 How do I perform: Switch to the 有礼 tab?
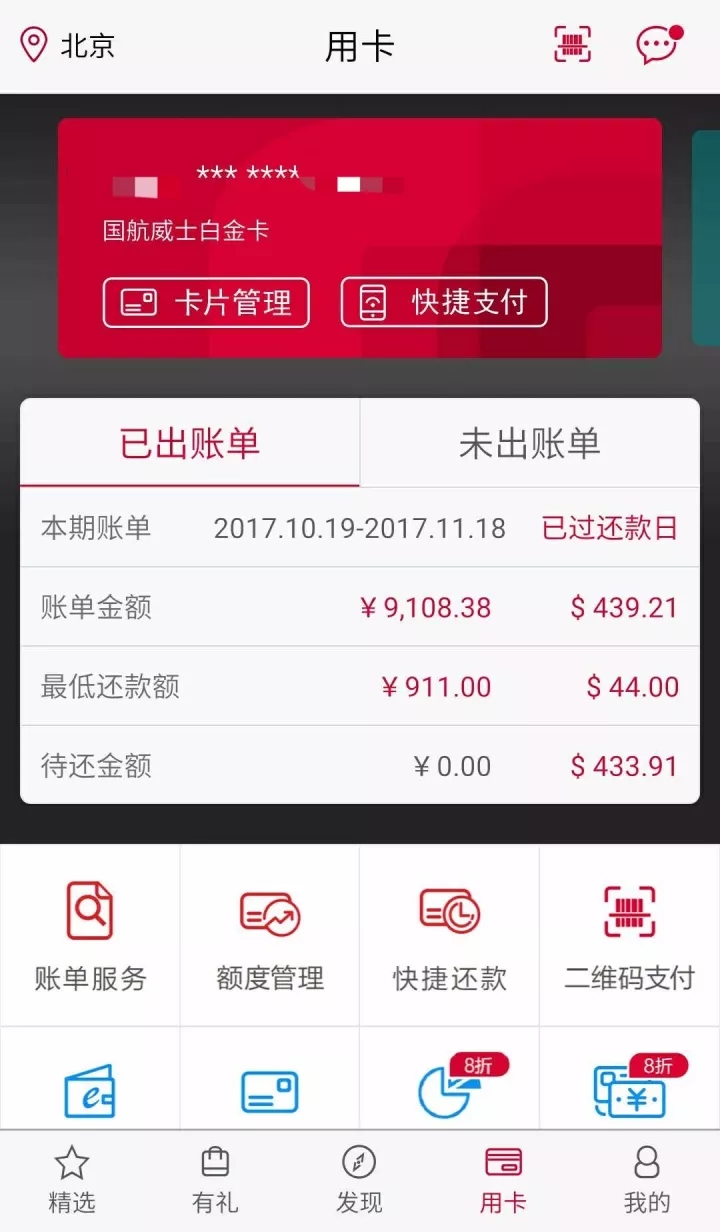215,1180
